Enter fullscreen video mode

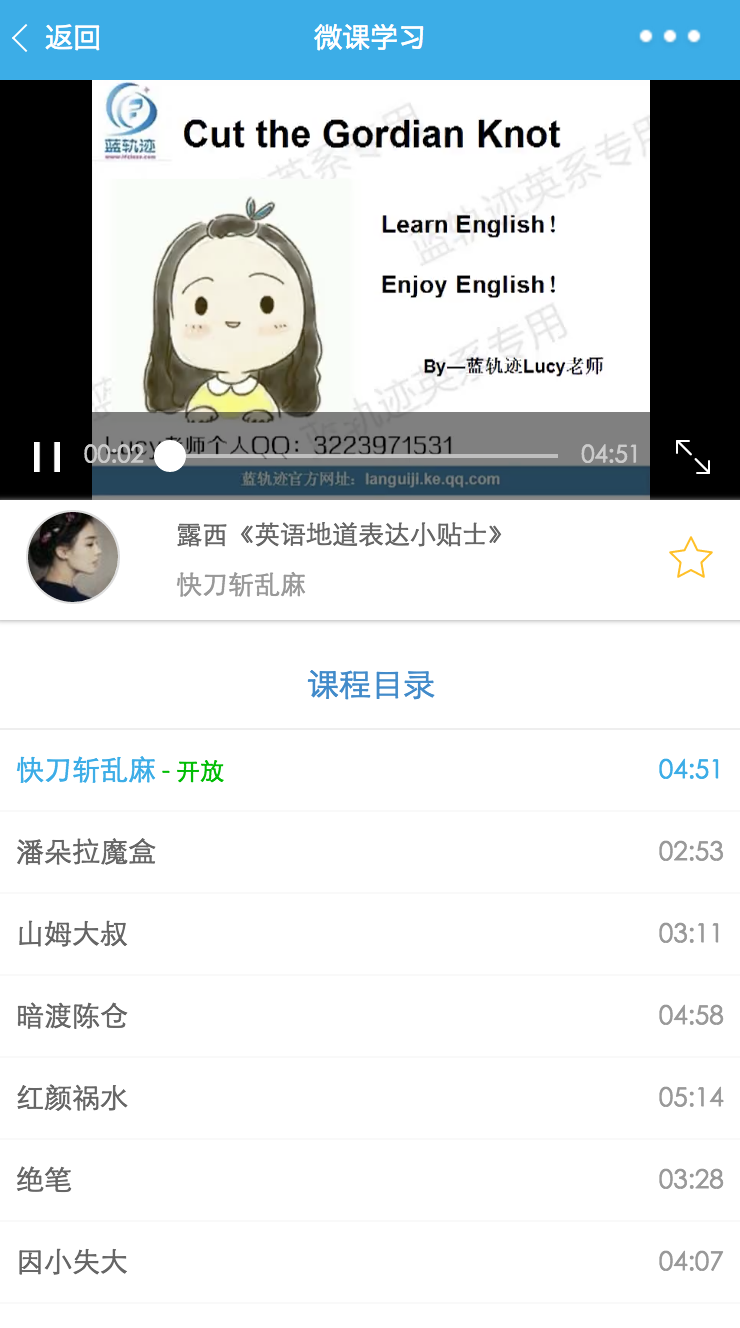(693, 456)
